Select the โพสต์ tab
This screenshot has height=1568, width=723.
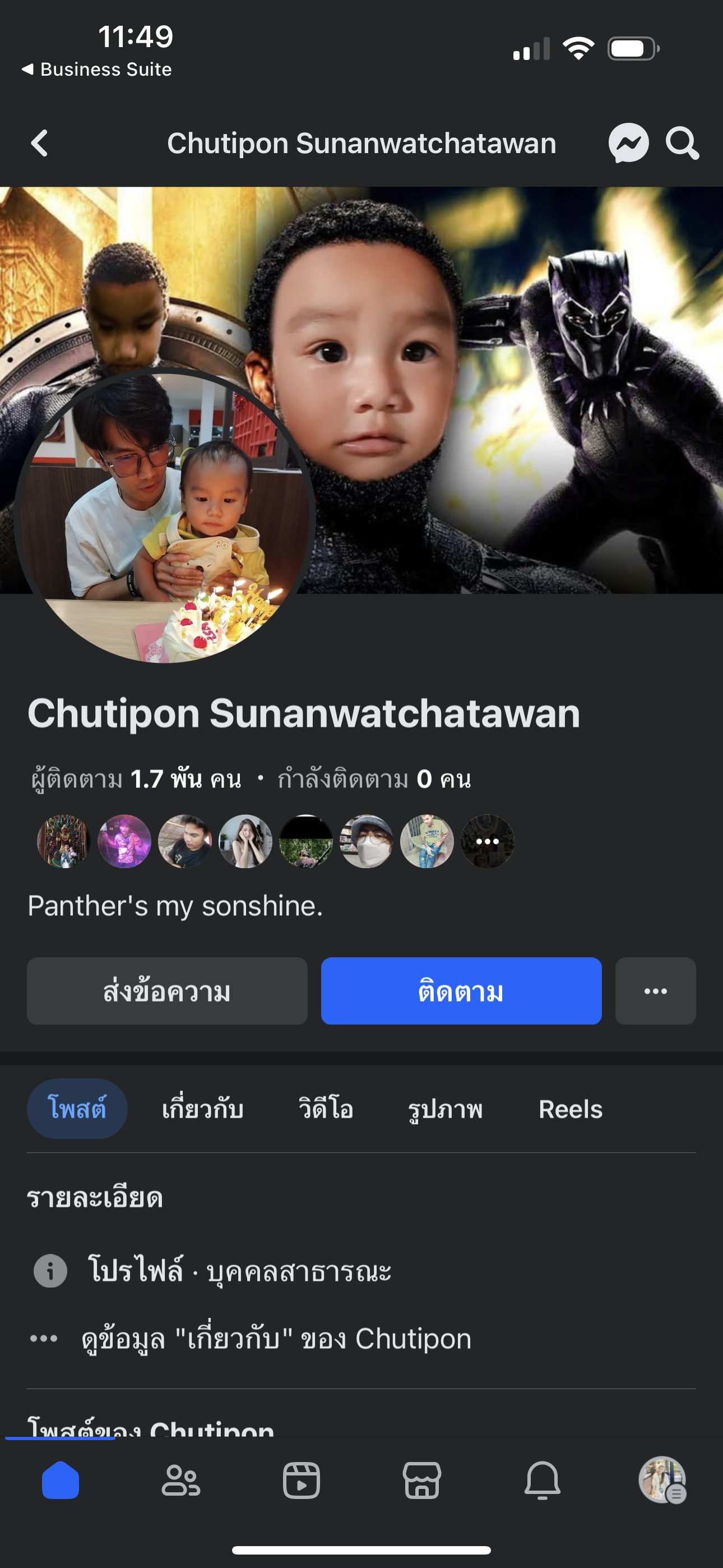77,1109
